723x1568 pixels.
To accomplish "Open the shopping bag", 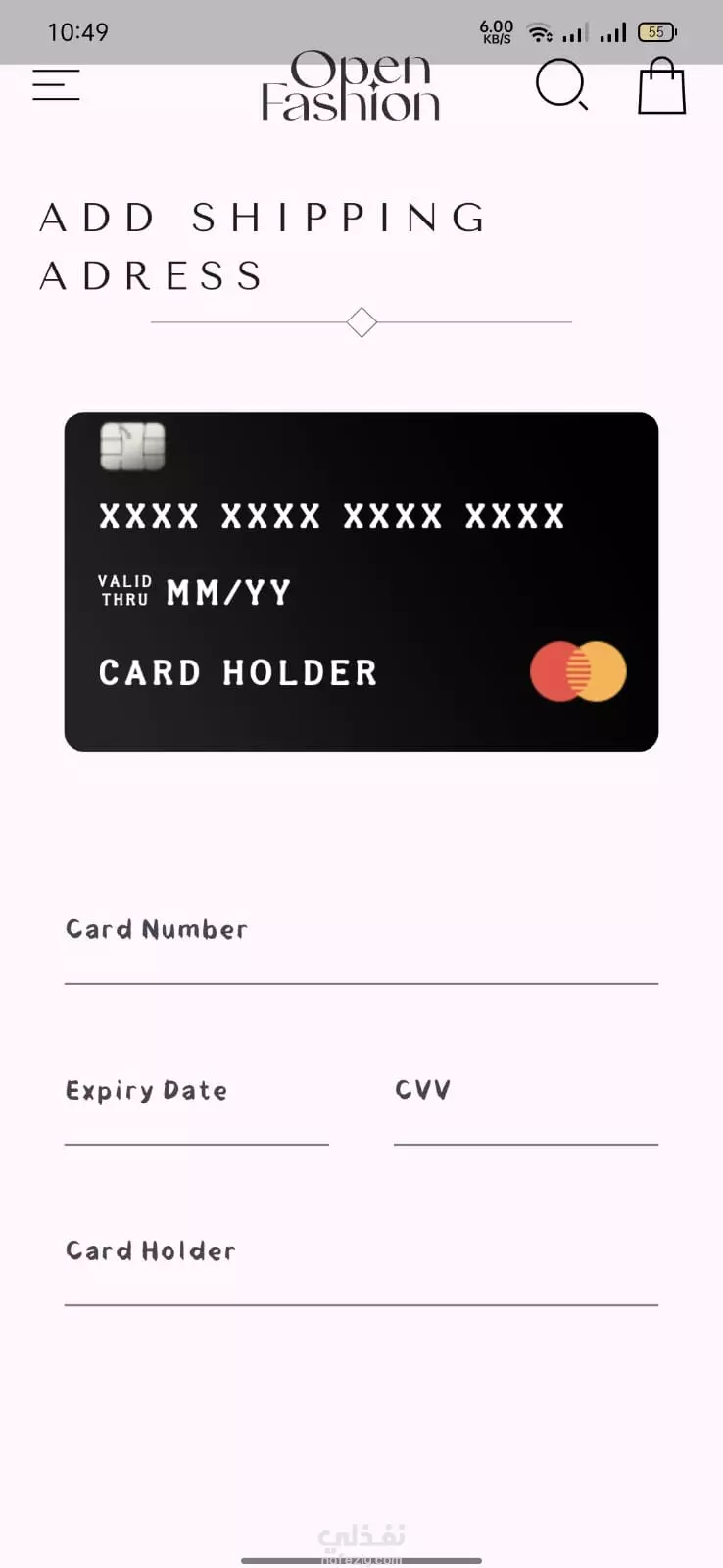I will pyautogui.click(x=662, y=85).
